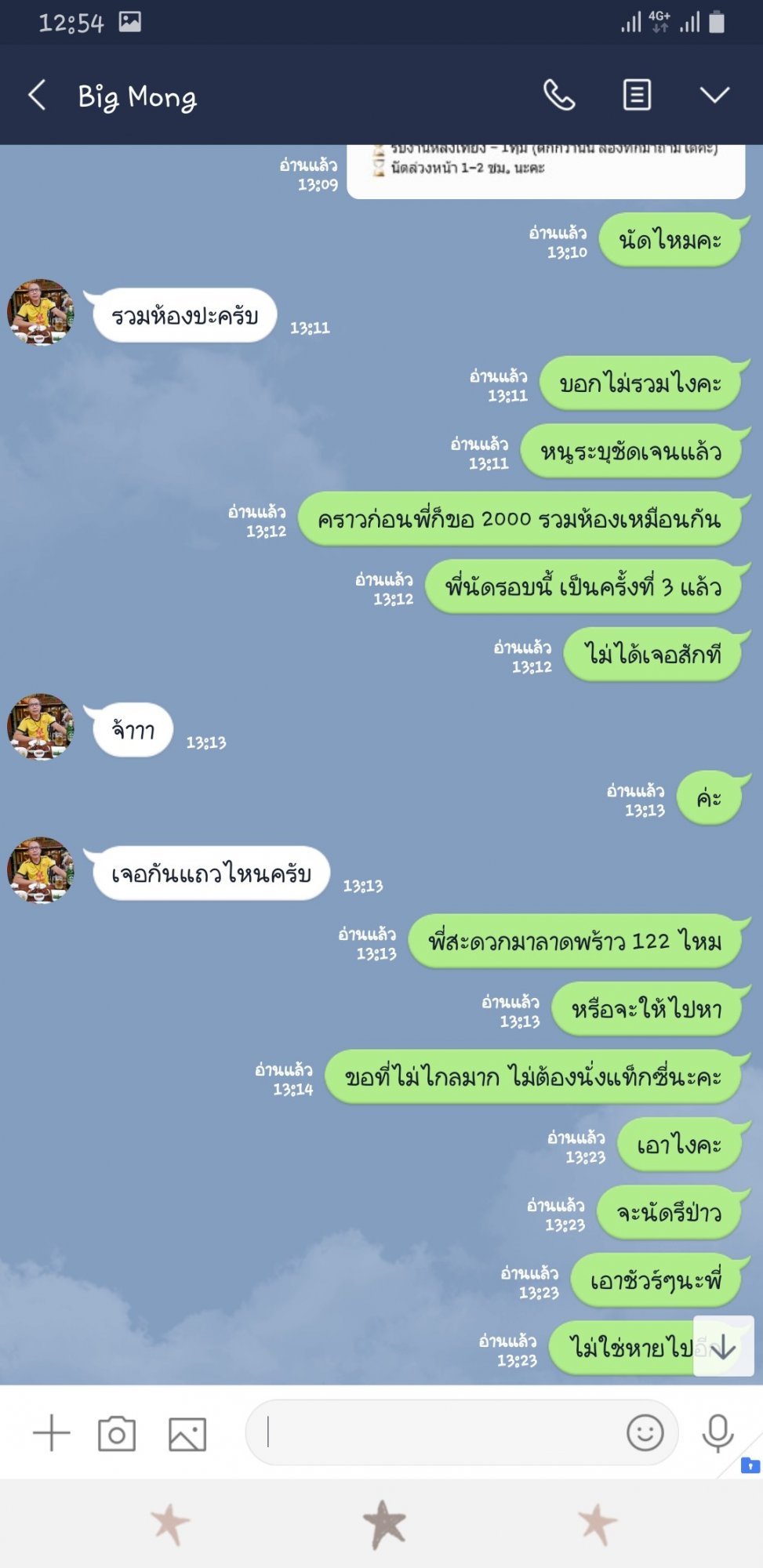This screenshot has width=763, height=1568.
Task: Start a voice call with Big Mong
Action: pyautogui.click(x=559, y=96)
